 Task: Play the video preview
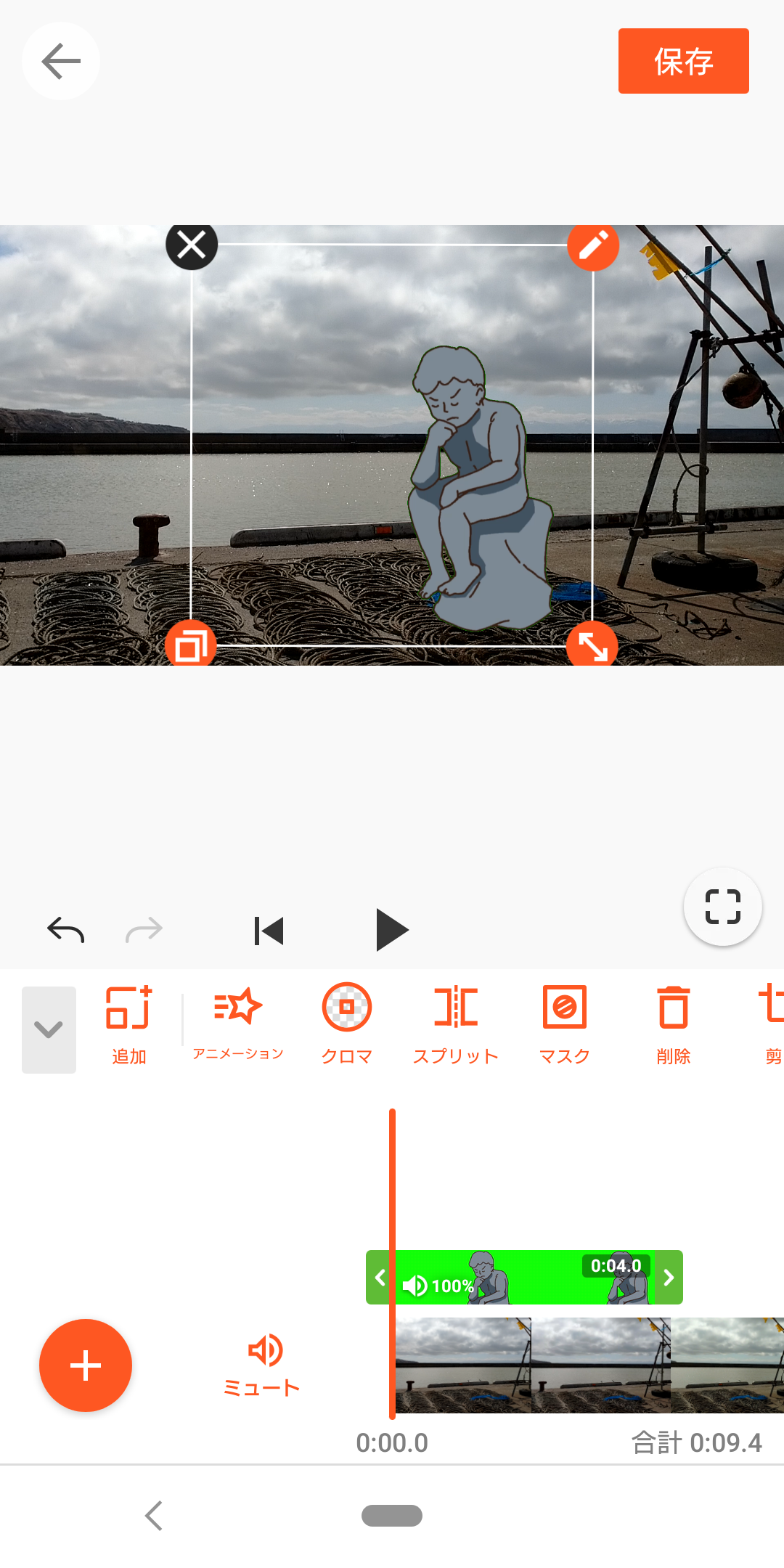392,930
